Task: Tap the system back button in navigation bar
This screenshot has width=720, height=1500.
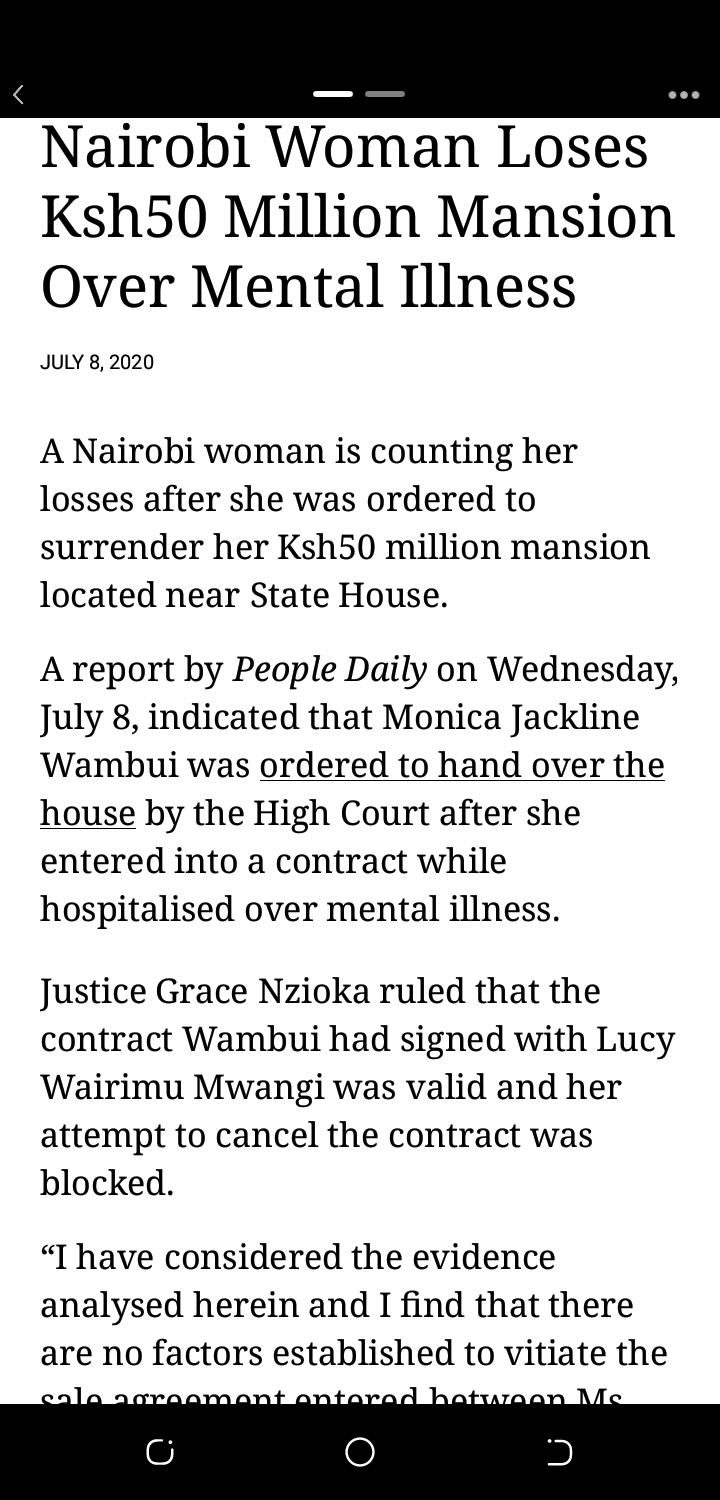Action: (560, 1452)
